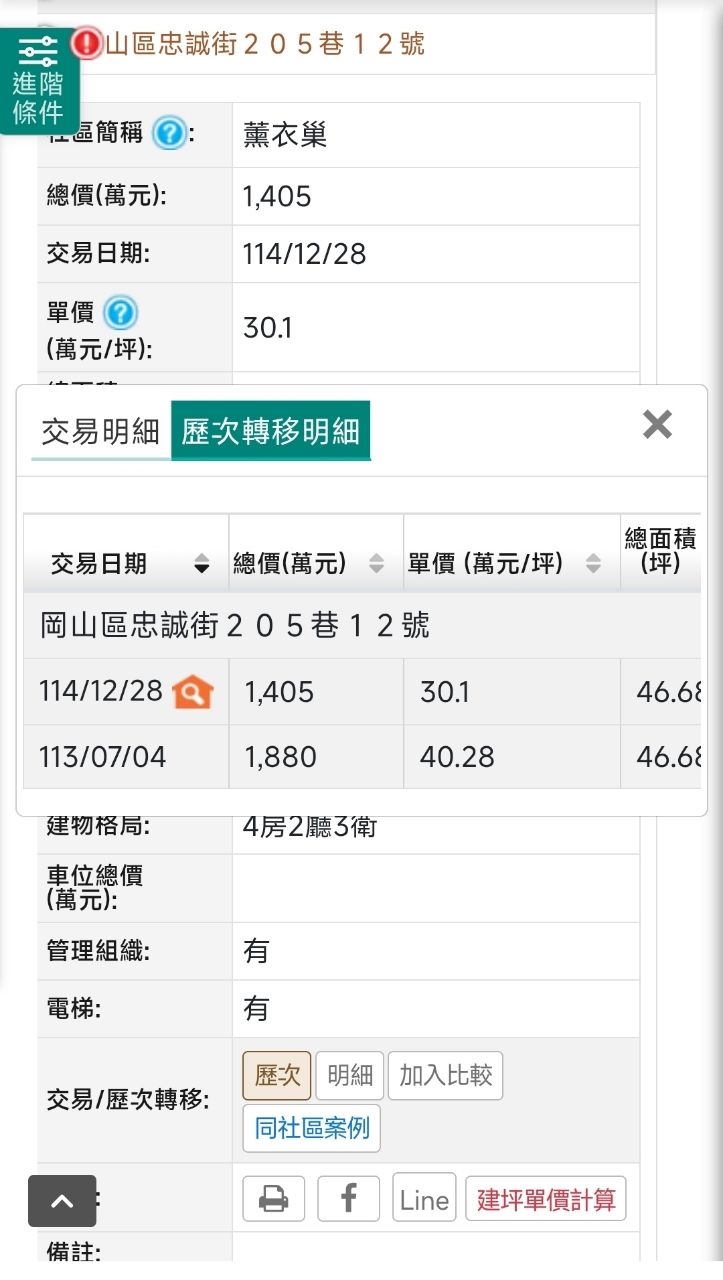Viewport: 723px width, 1280px height.
Task: Print this transaction record
Action: [x=274, y=1198]
